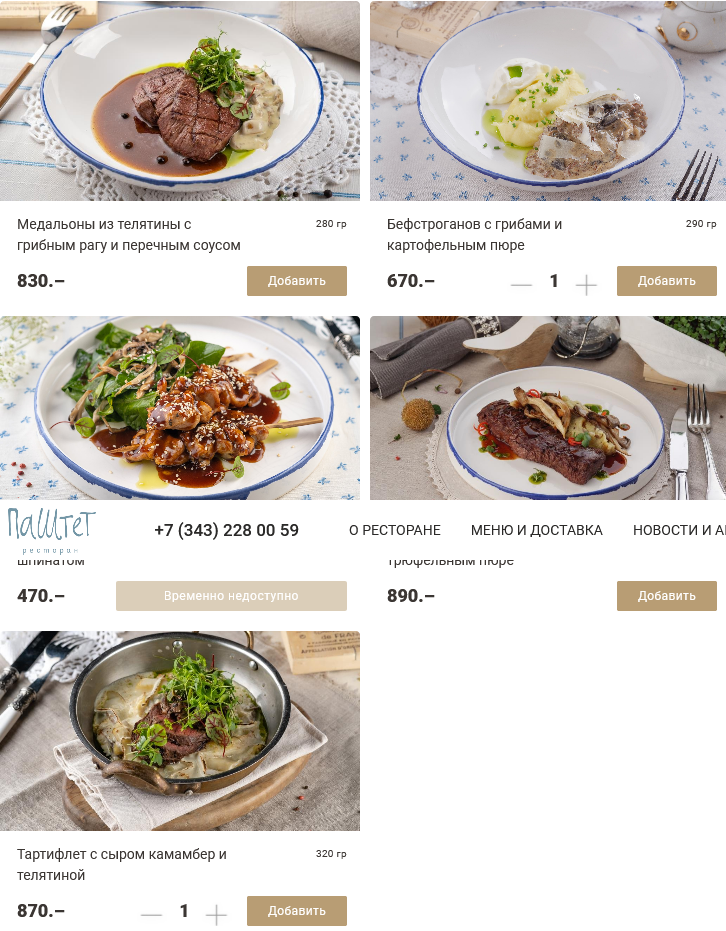Increase tartiflette quantity by one
726x931 pixels.
(x=216, y=915)
